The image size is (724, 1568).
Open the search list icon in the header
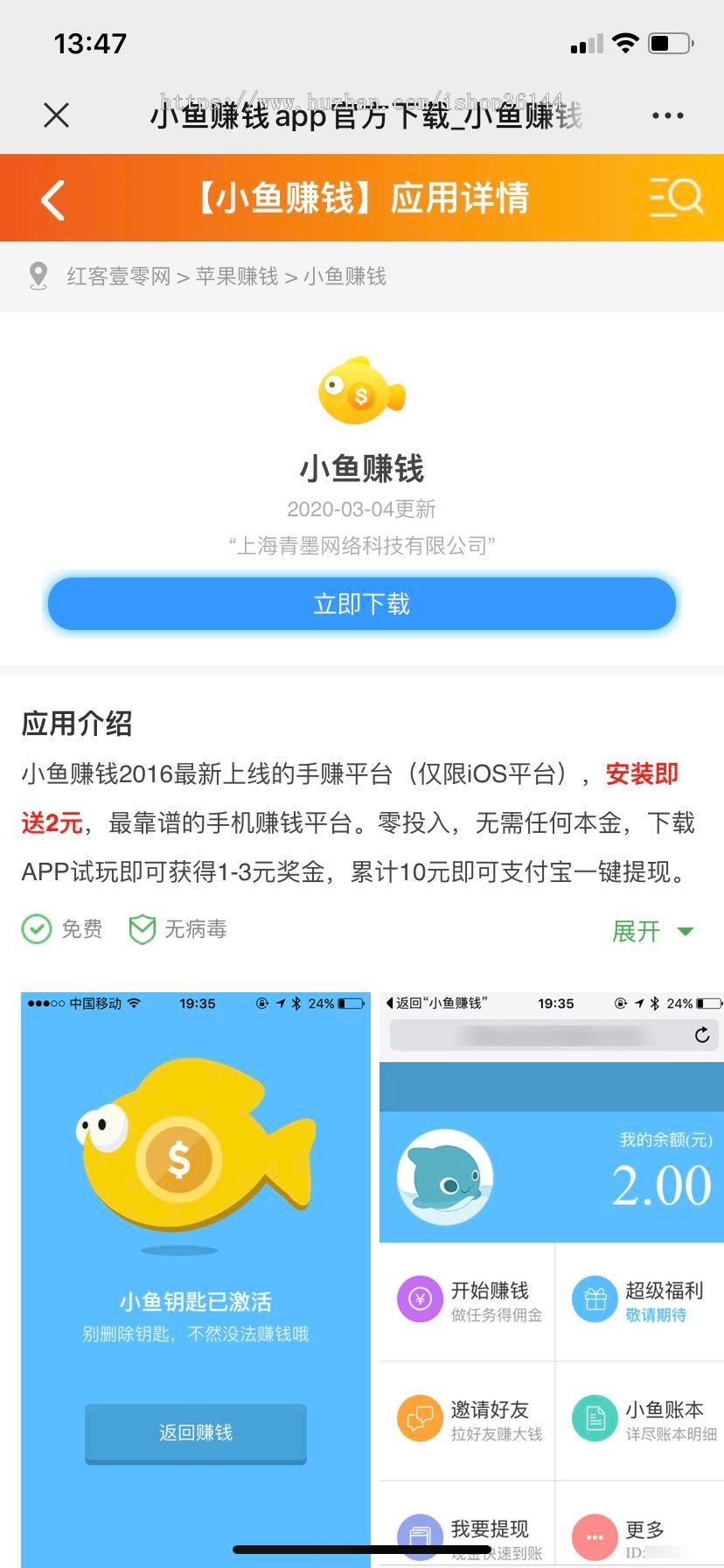point(676,198)
